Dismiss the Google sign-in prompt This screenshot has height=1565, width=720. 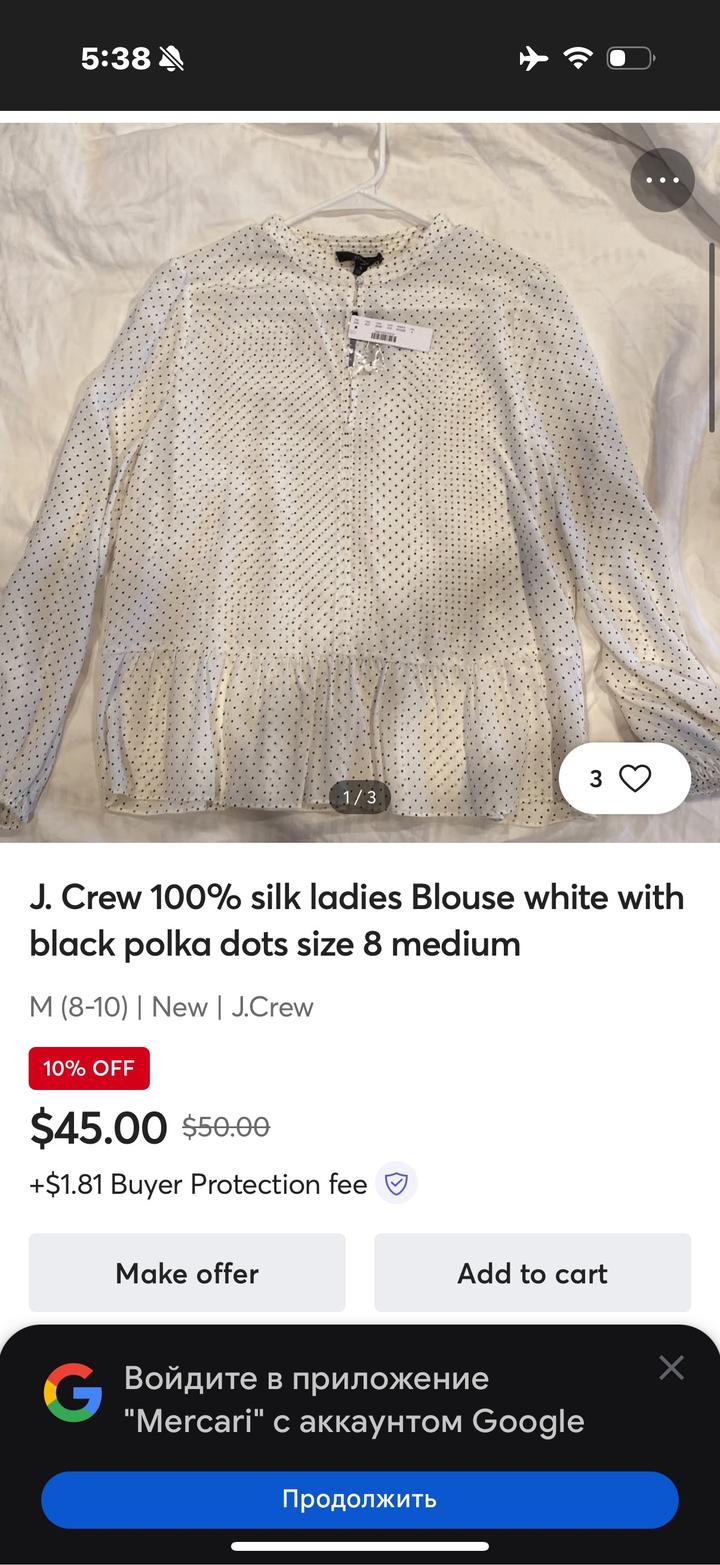pyautogui.click(x=671, y=1367)
